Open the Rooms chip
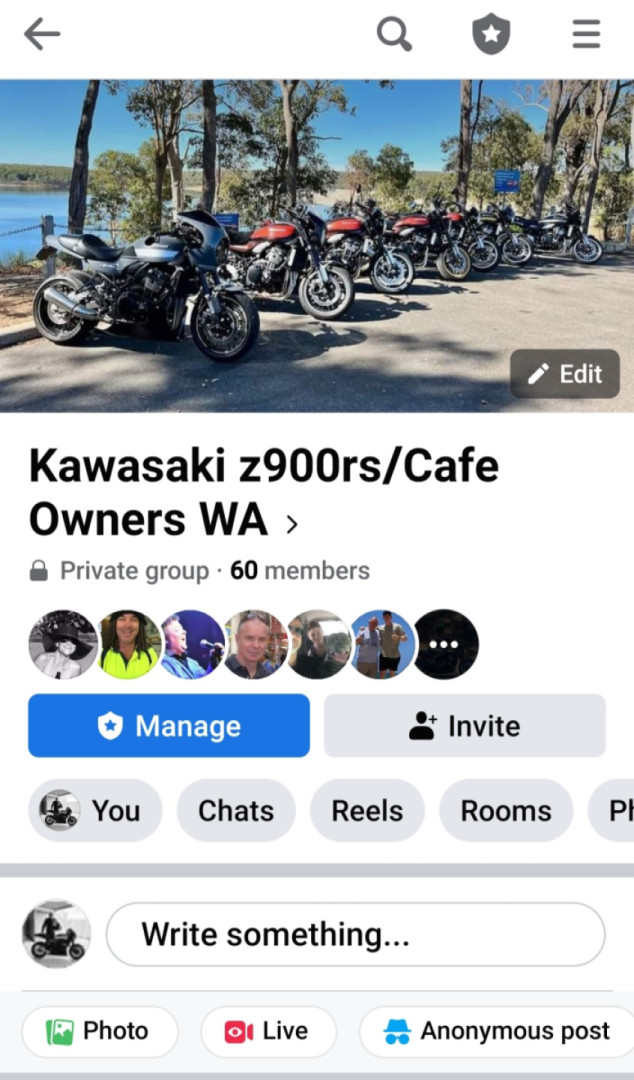 point(506,810)
